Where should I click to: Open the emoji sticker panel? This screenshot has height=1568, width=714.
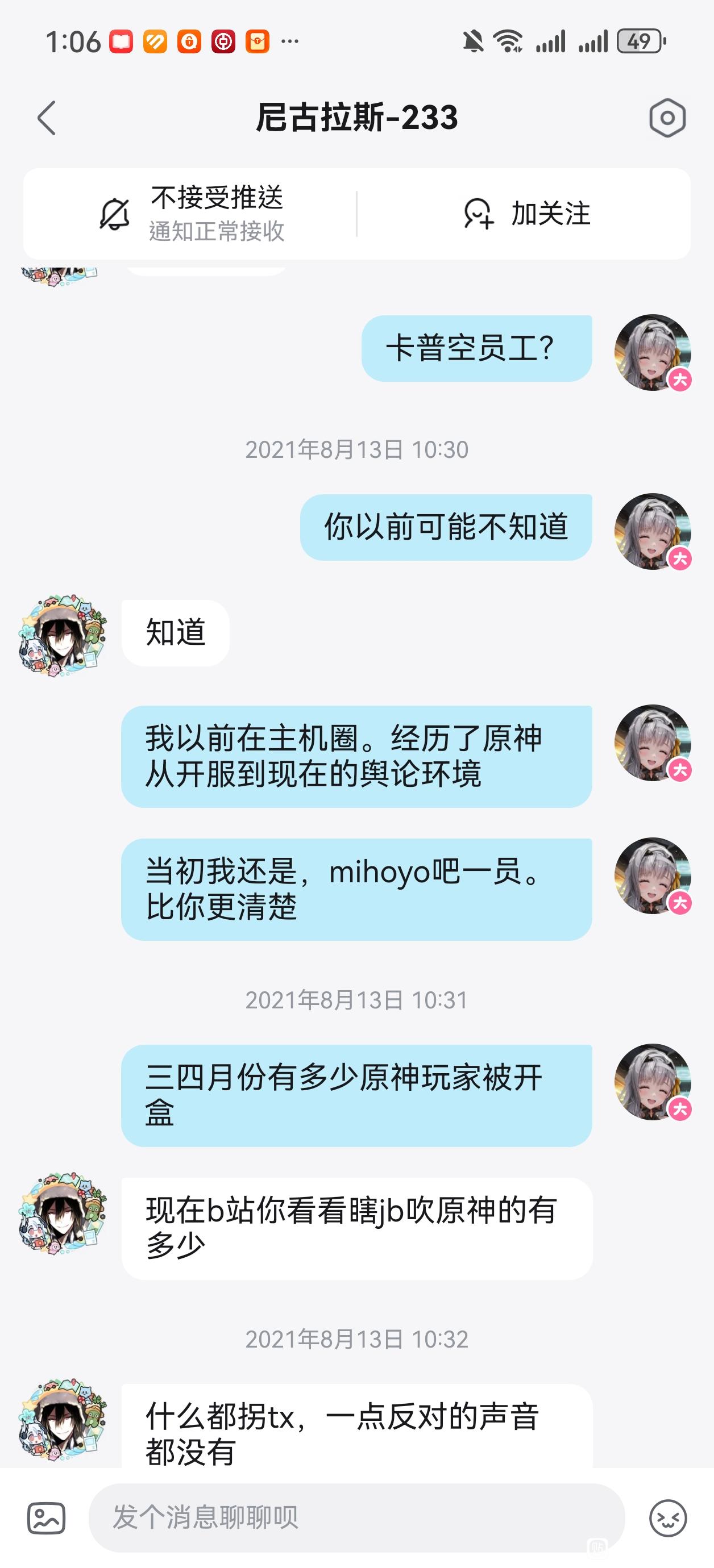point(668,1517)
